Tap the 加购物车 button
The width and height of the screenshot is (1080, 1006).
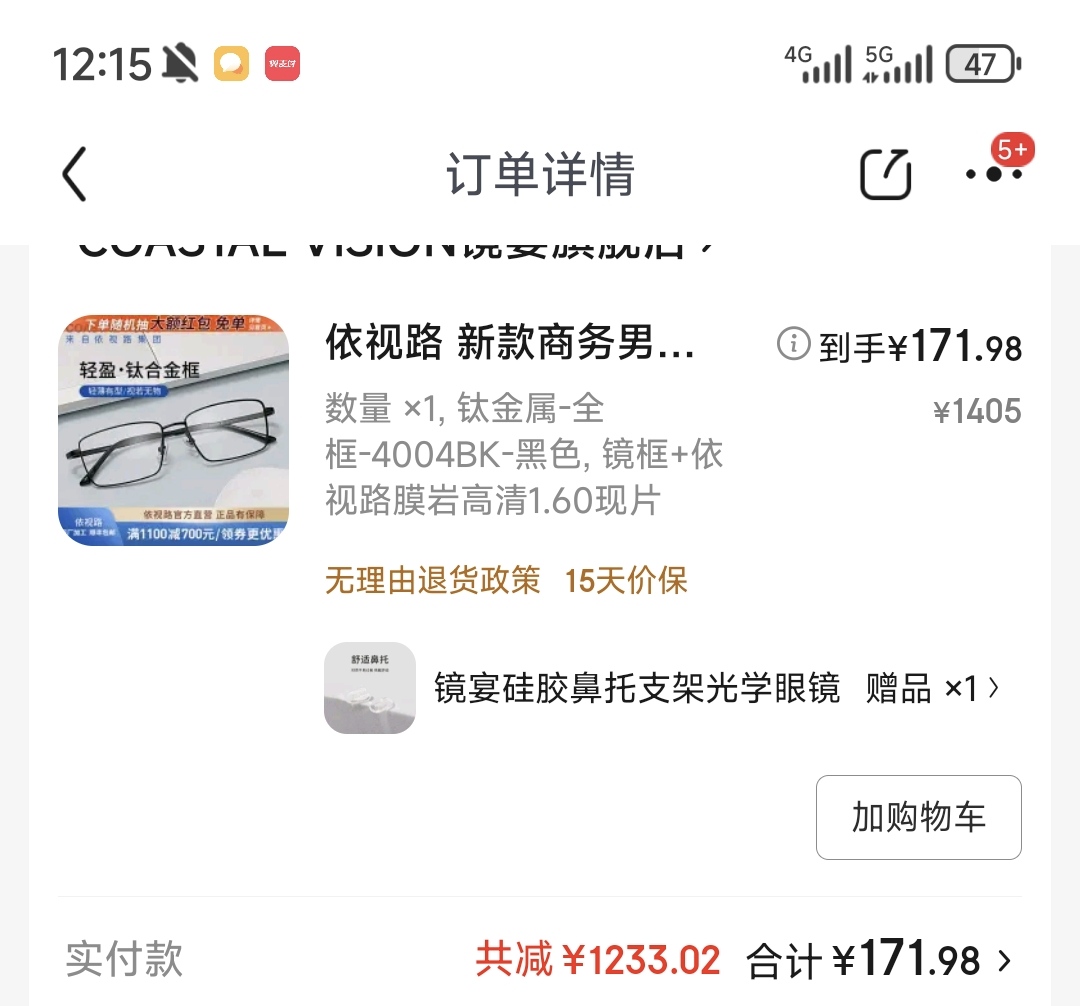[x=918, y=817]
